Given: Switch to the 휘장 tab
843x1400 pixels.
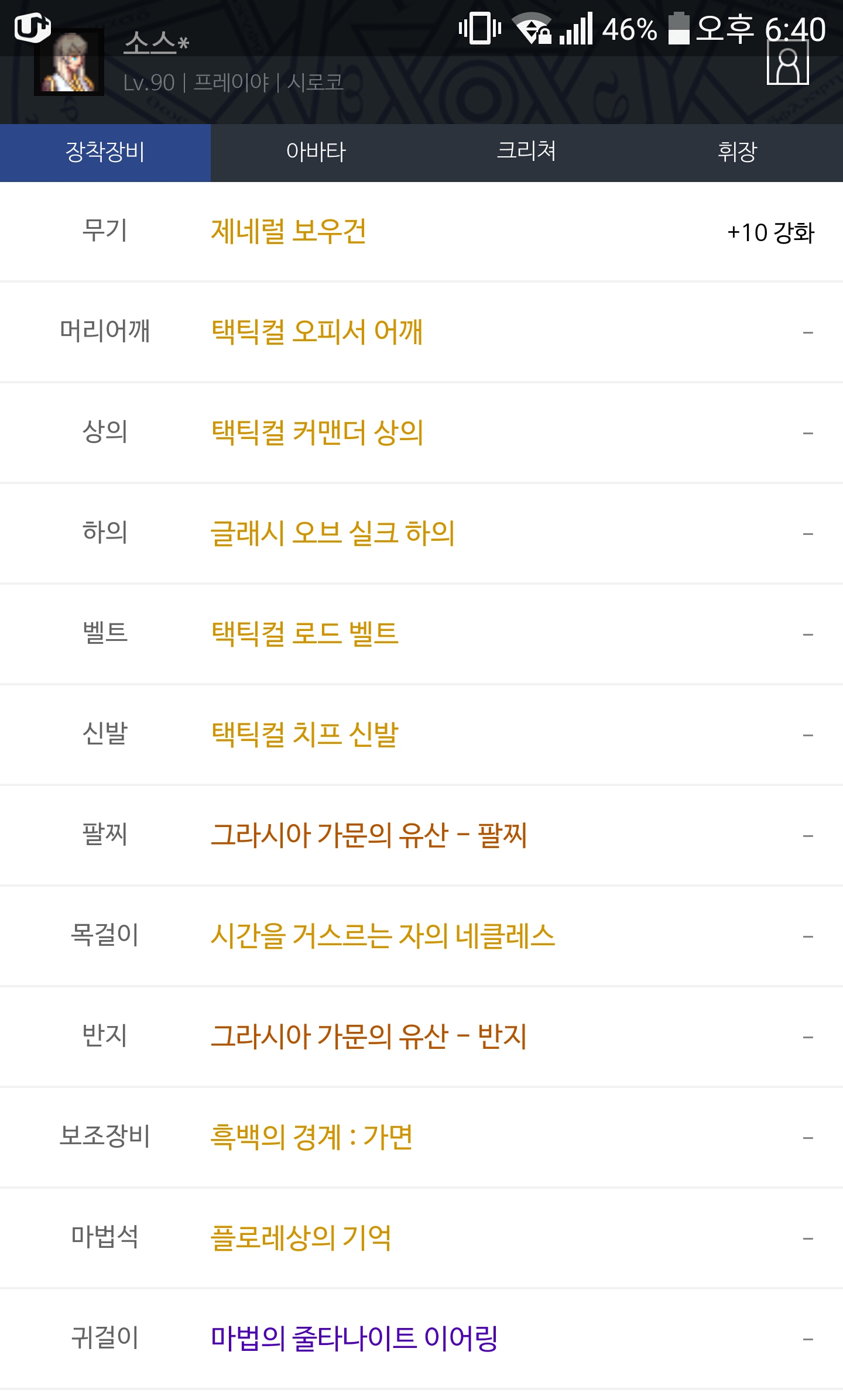Looking at the screenshot, I should pos(738,152).
